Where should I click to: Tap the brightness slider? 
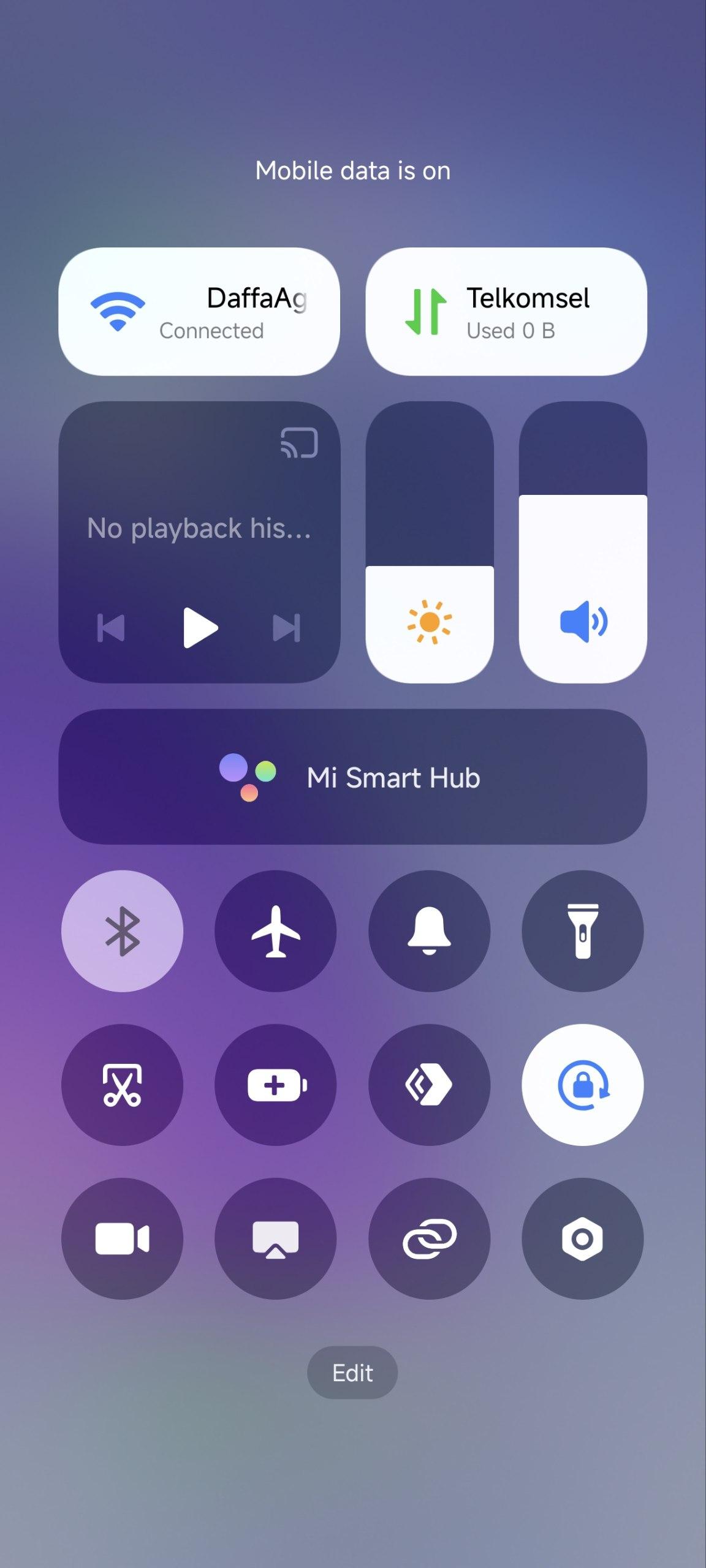[429, 542]
